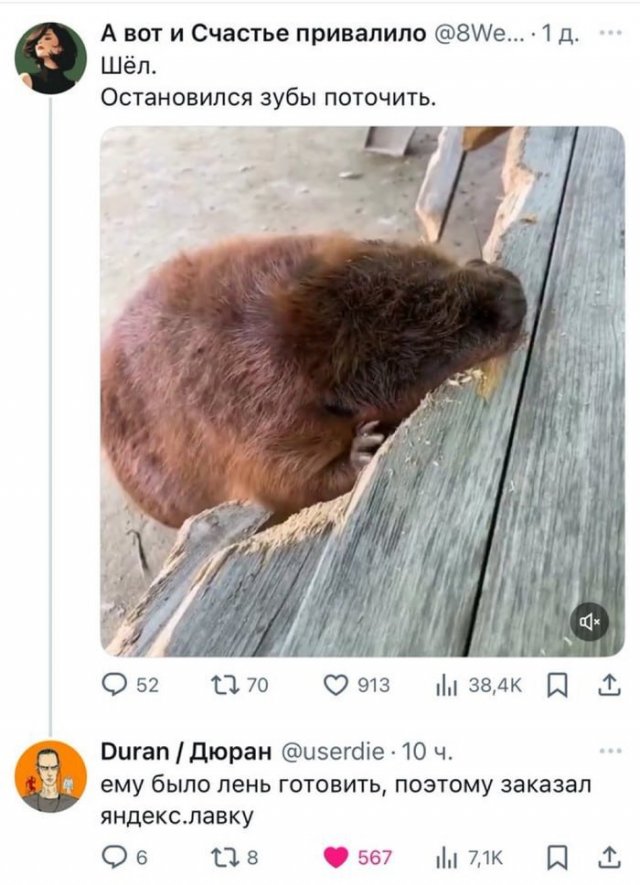Screen dimensions: 640x885
Task: Unmute the video sound
Action: (x=590, y=621)
